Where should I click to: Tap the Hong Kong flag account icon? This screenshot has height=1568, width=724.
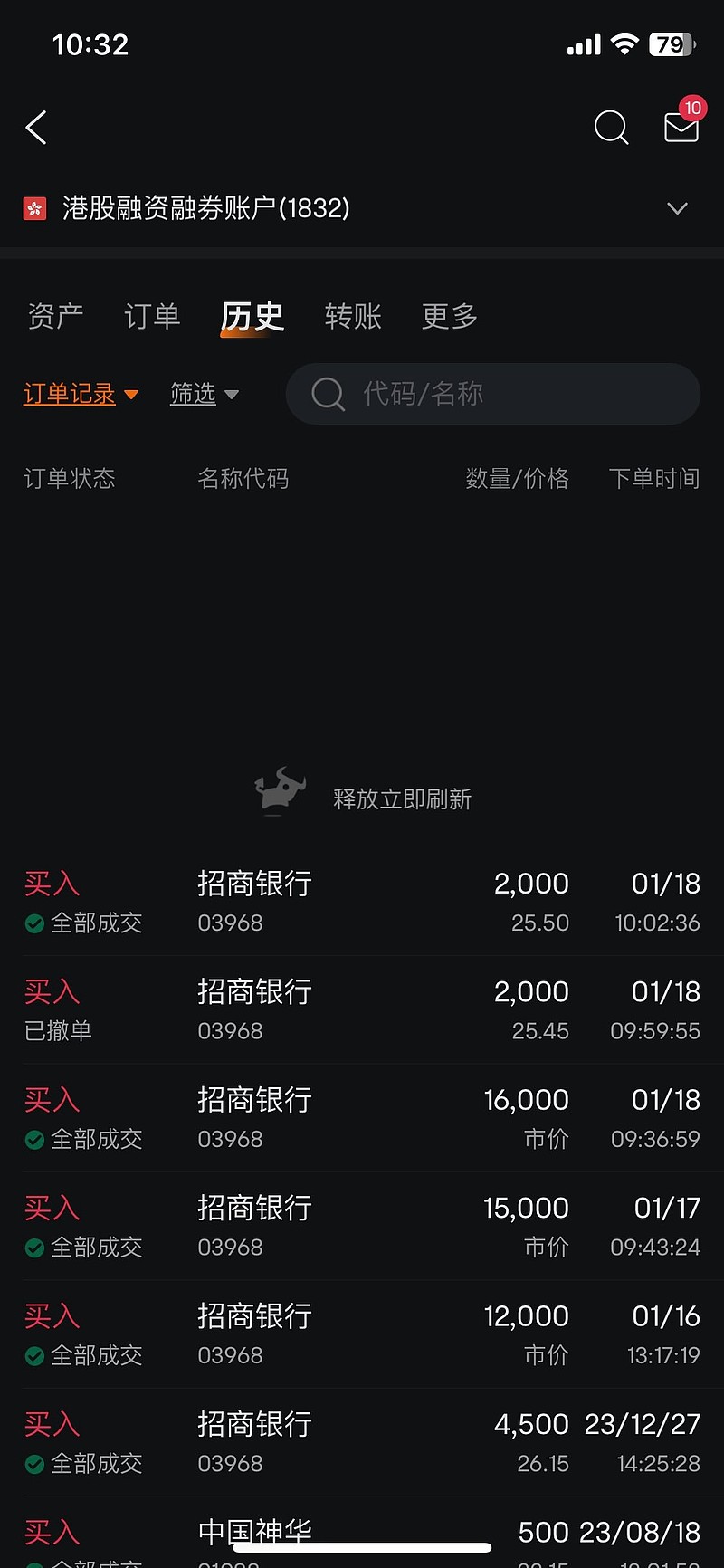point(34,208)
